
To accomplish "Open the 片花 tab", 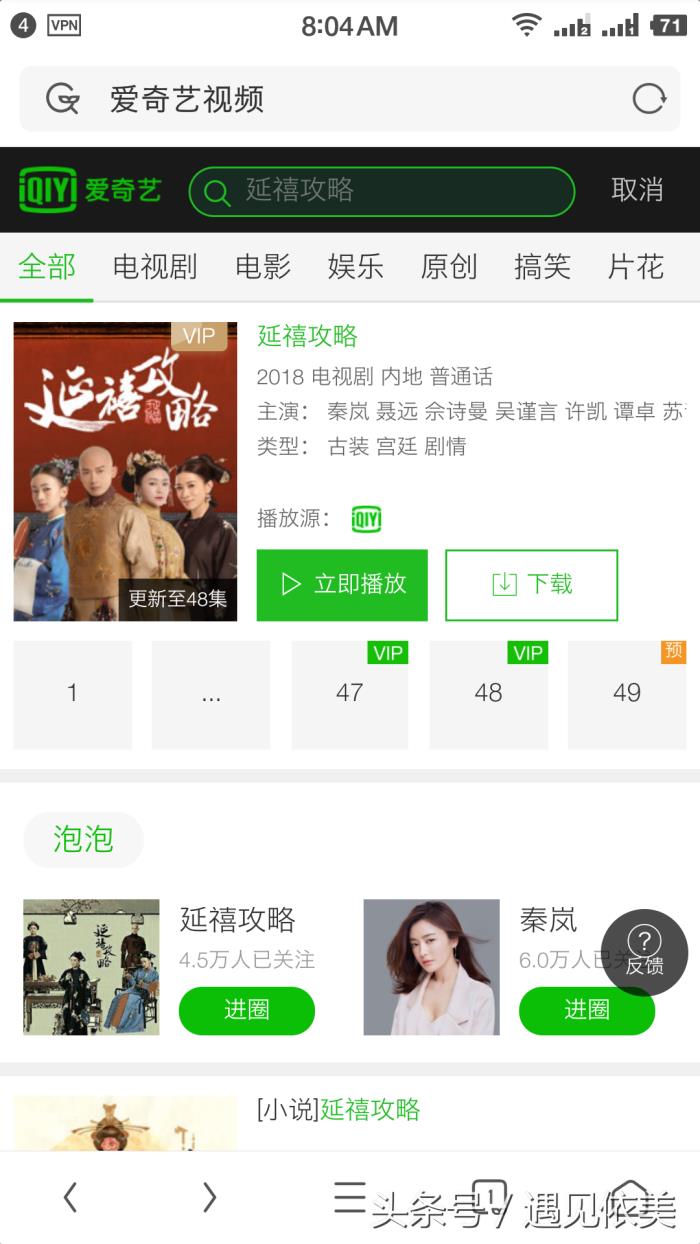I will point(636,267).
